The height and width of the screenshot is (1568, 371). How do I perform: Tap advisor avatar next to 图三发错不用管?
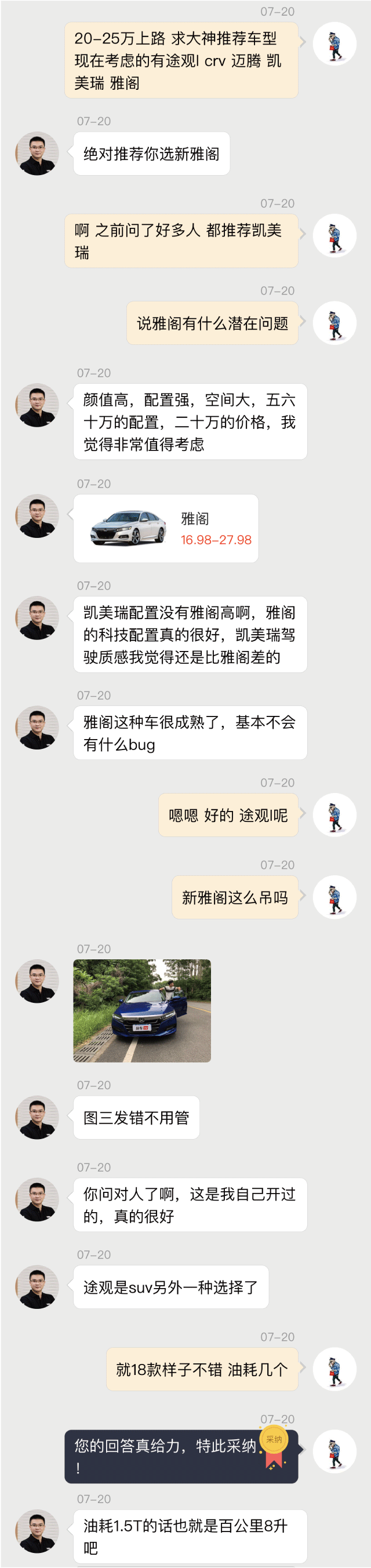(x=37, y=1117)
